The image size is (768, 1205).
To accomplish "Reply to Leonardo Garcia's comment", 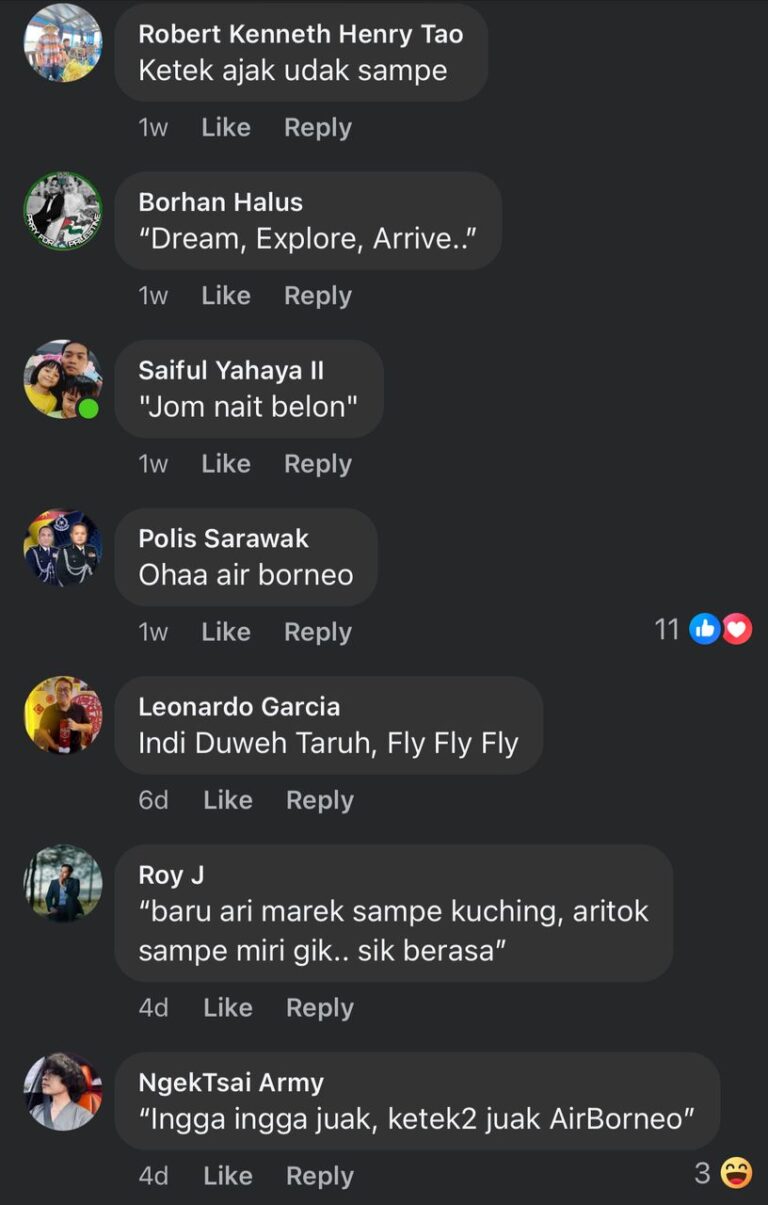I will (319, 800).
